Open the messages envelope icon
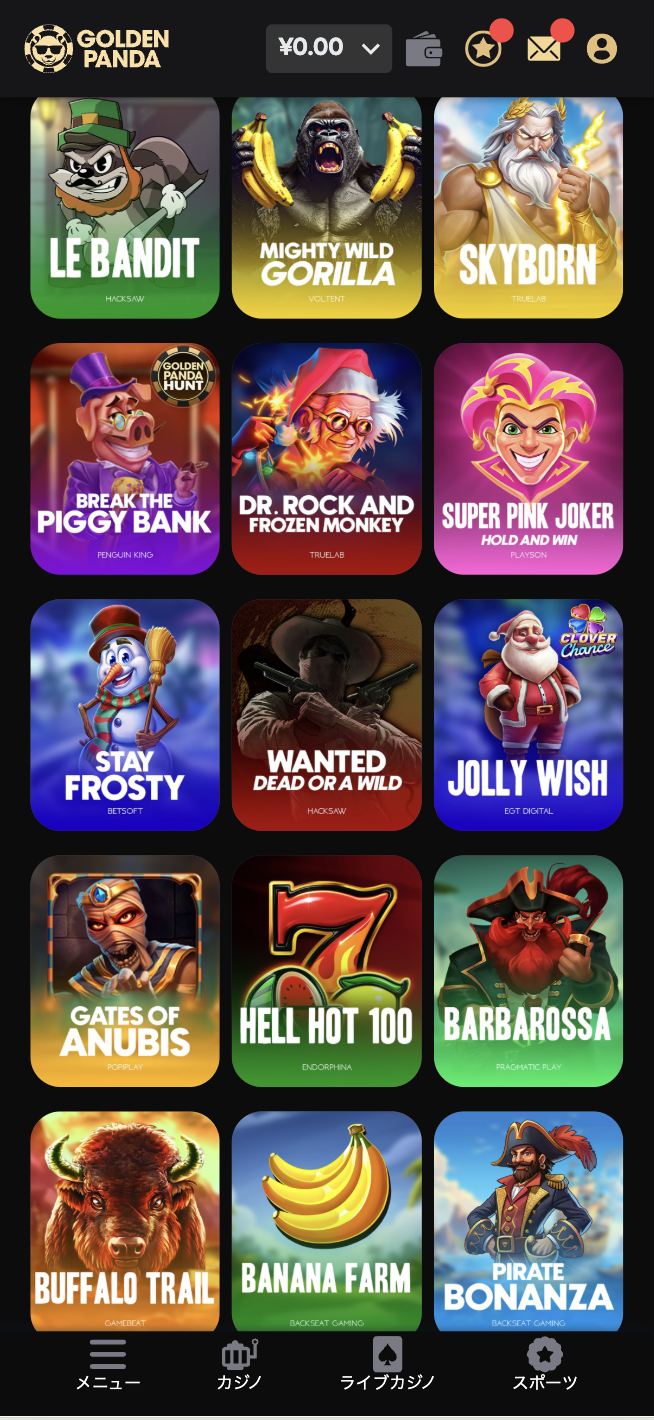 544,48
